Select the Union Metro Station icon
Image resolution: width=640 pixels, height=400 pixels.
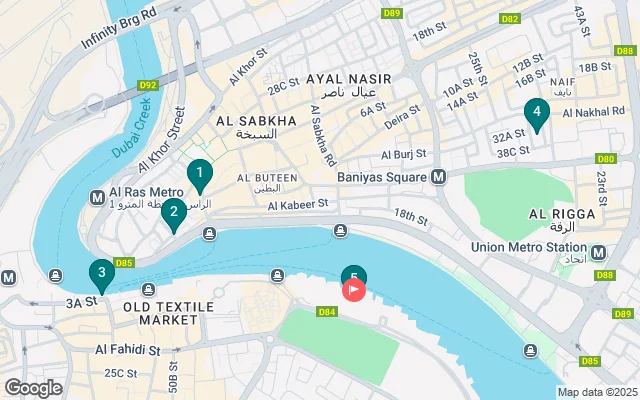(598, 252)
